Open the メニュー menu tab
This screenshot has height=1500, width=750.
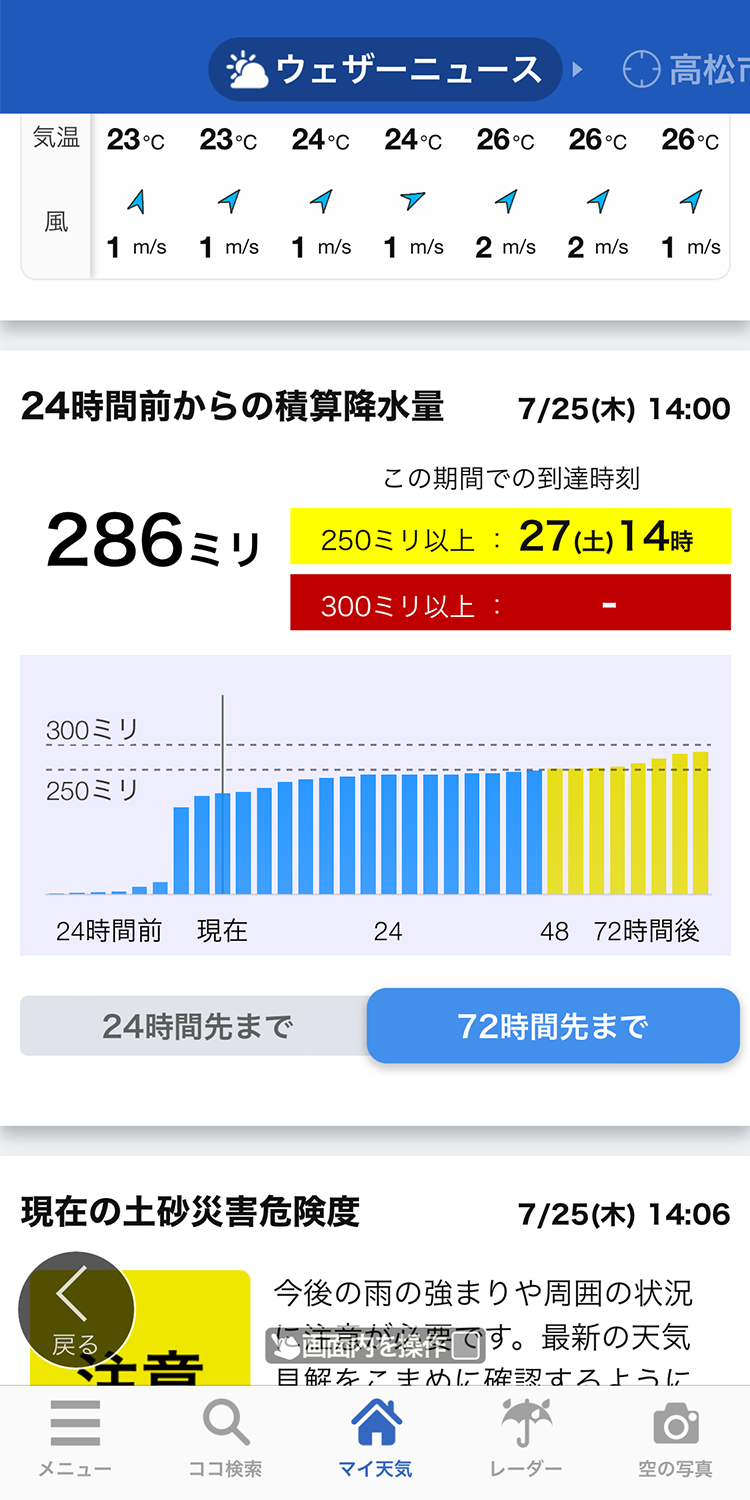(x=75, y=1440)
